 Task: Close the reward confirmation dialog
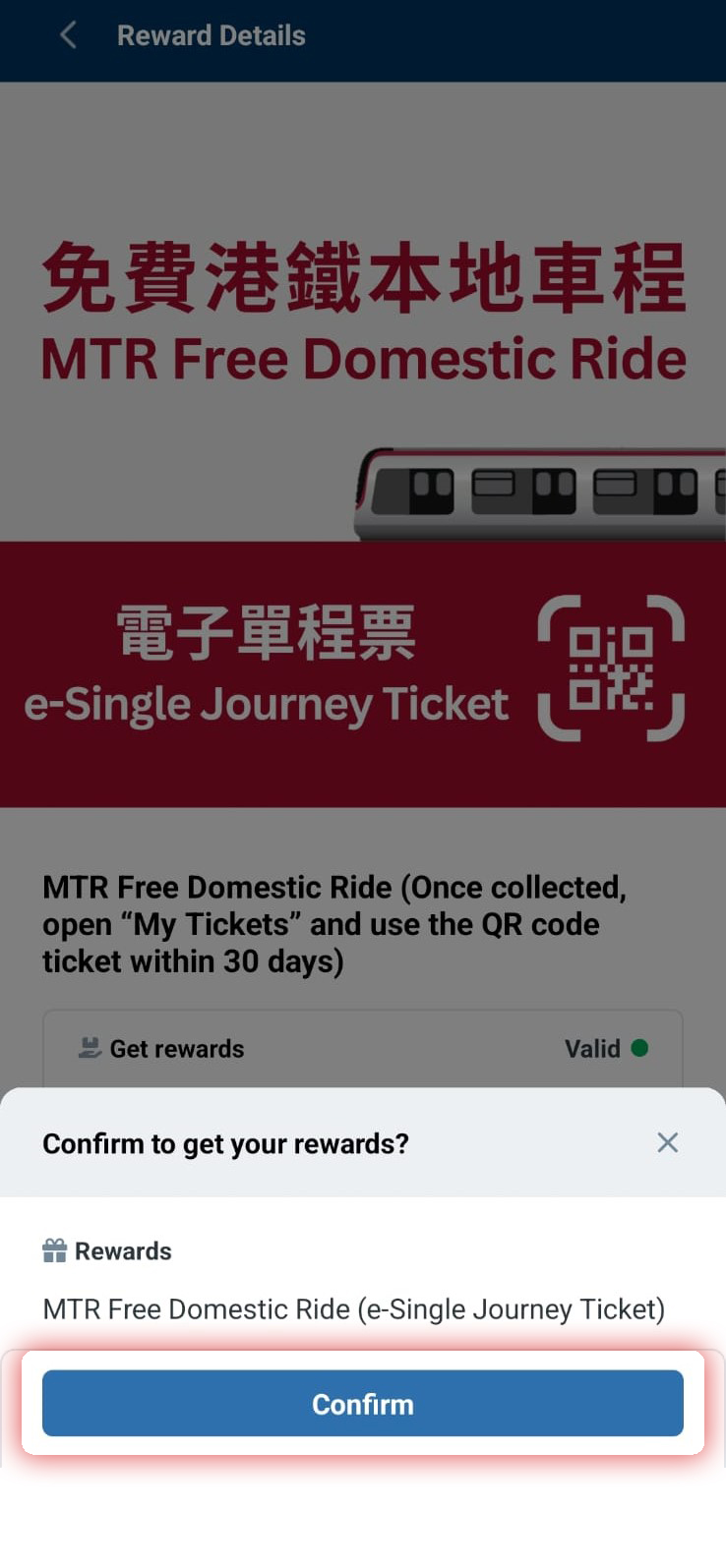[667, 1142]
